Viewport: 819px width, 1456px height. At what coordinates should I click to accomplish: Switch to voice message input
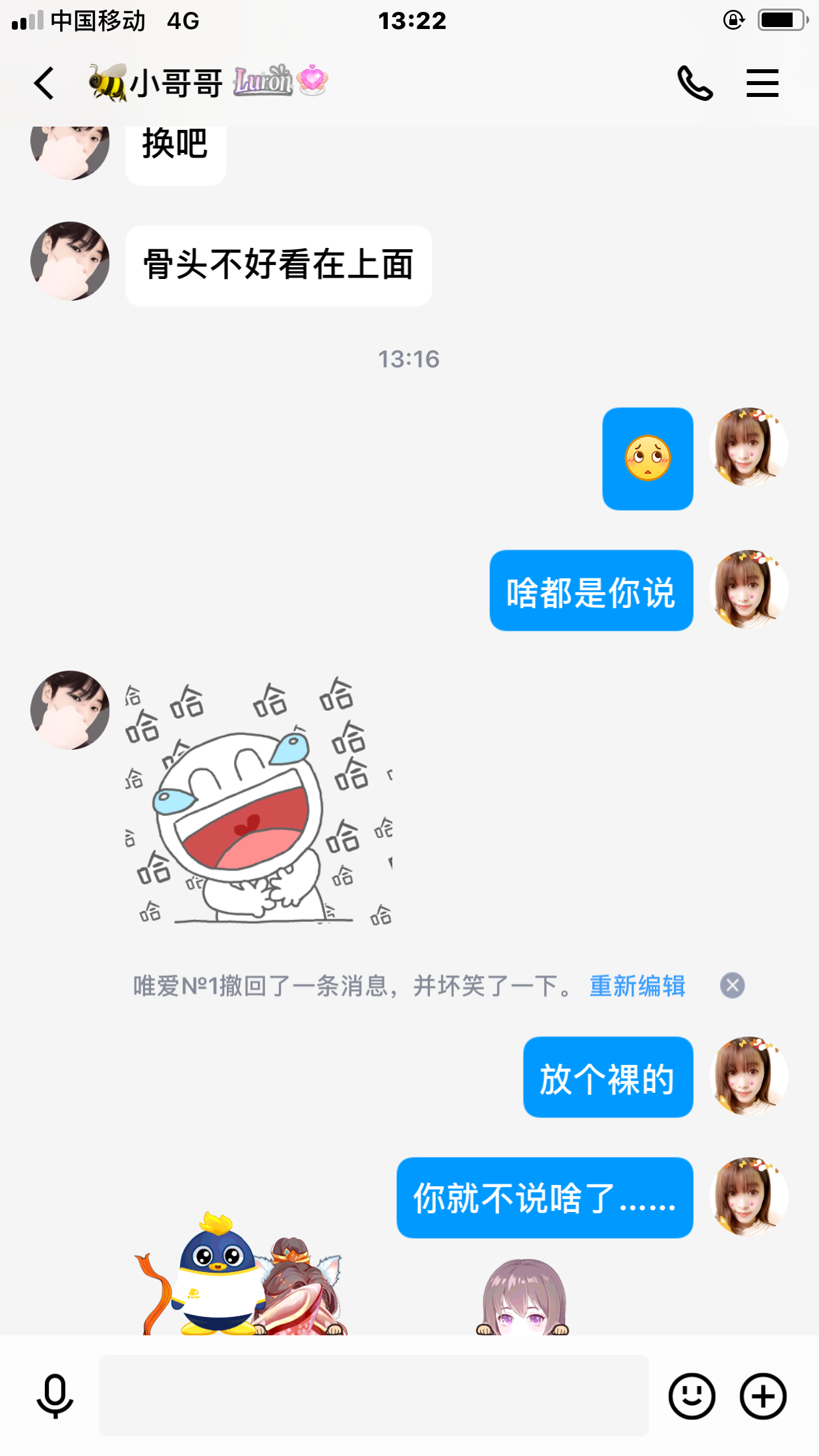[x=55, y=1395]
